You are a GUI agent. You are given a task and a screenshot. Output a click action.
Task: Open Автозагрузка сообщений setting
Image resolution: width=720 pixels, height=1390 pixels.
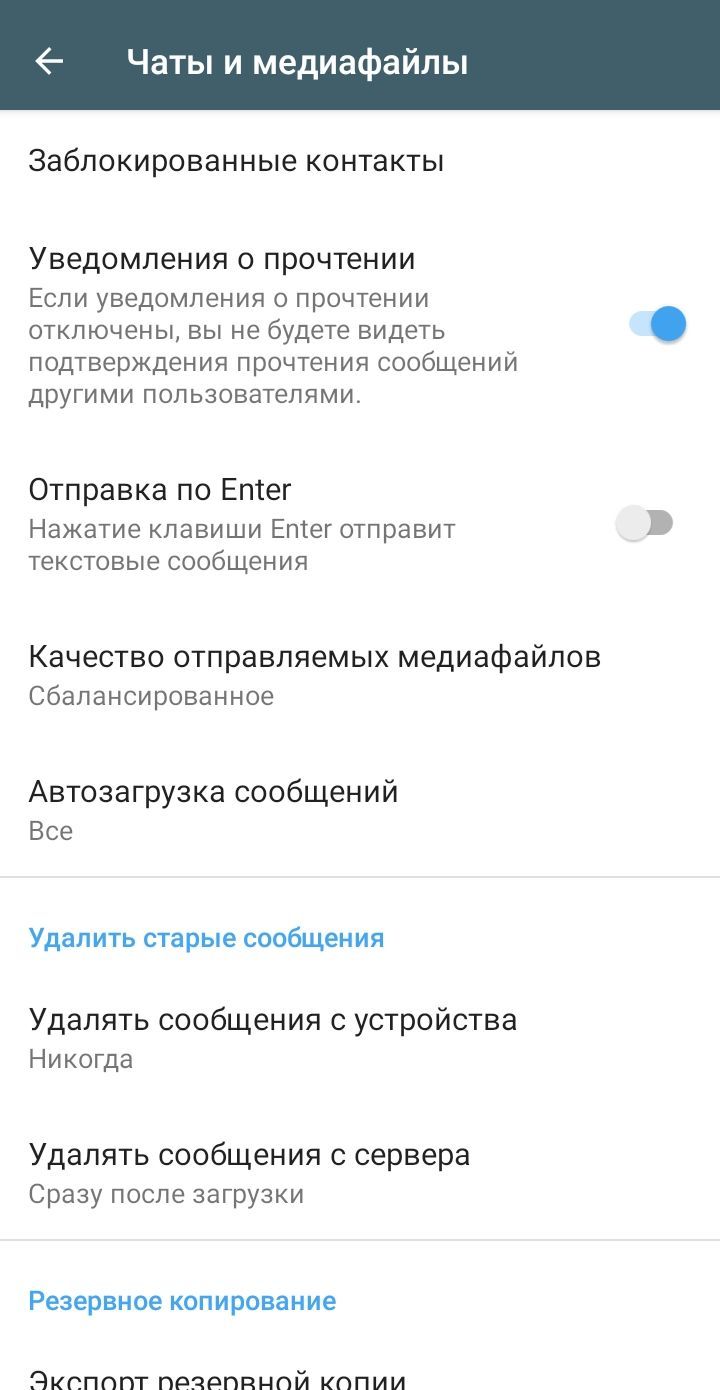[213, 809]
